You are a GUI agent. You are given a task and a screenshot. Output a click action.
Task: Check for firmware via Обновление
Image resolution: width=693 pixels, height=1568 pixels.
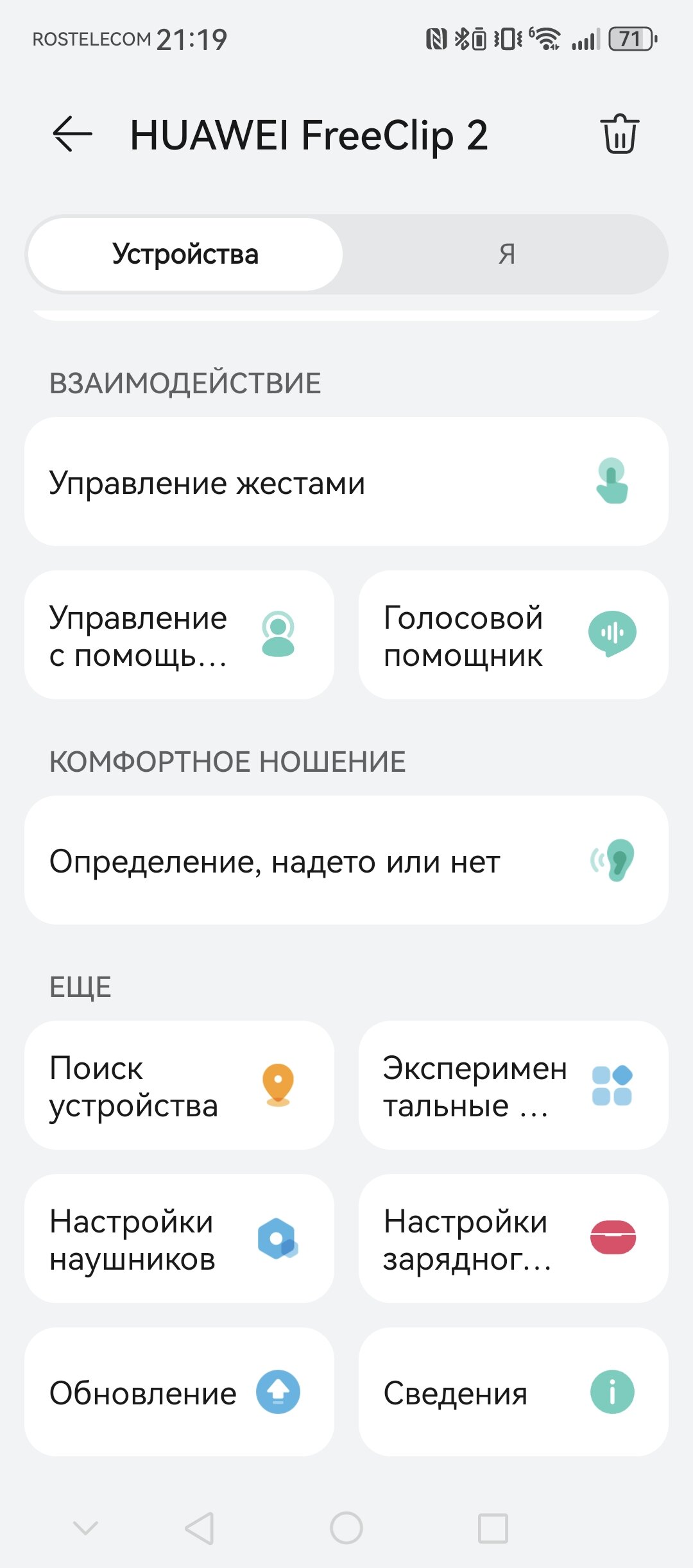point(179,1392)
